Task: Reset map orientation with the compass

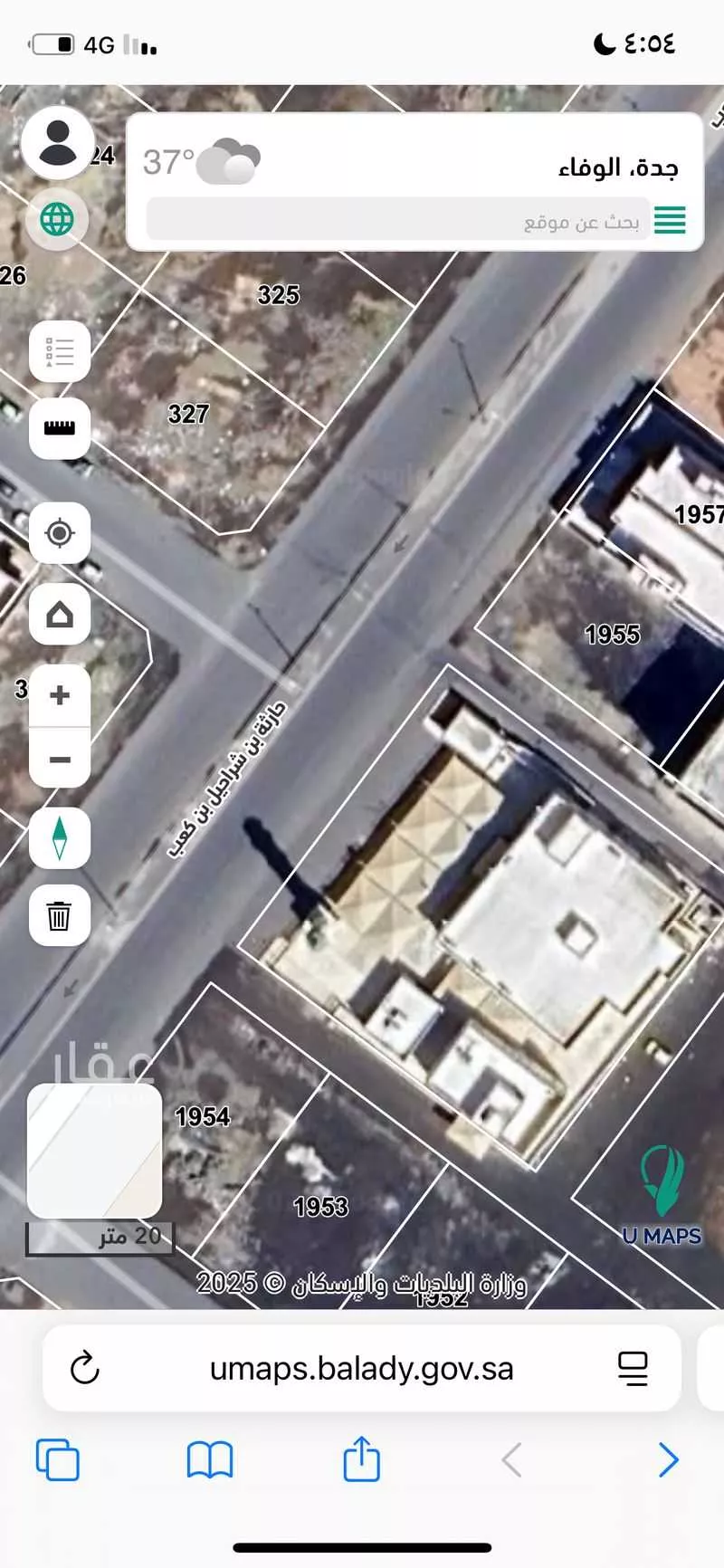Action: point(60,837)
